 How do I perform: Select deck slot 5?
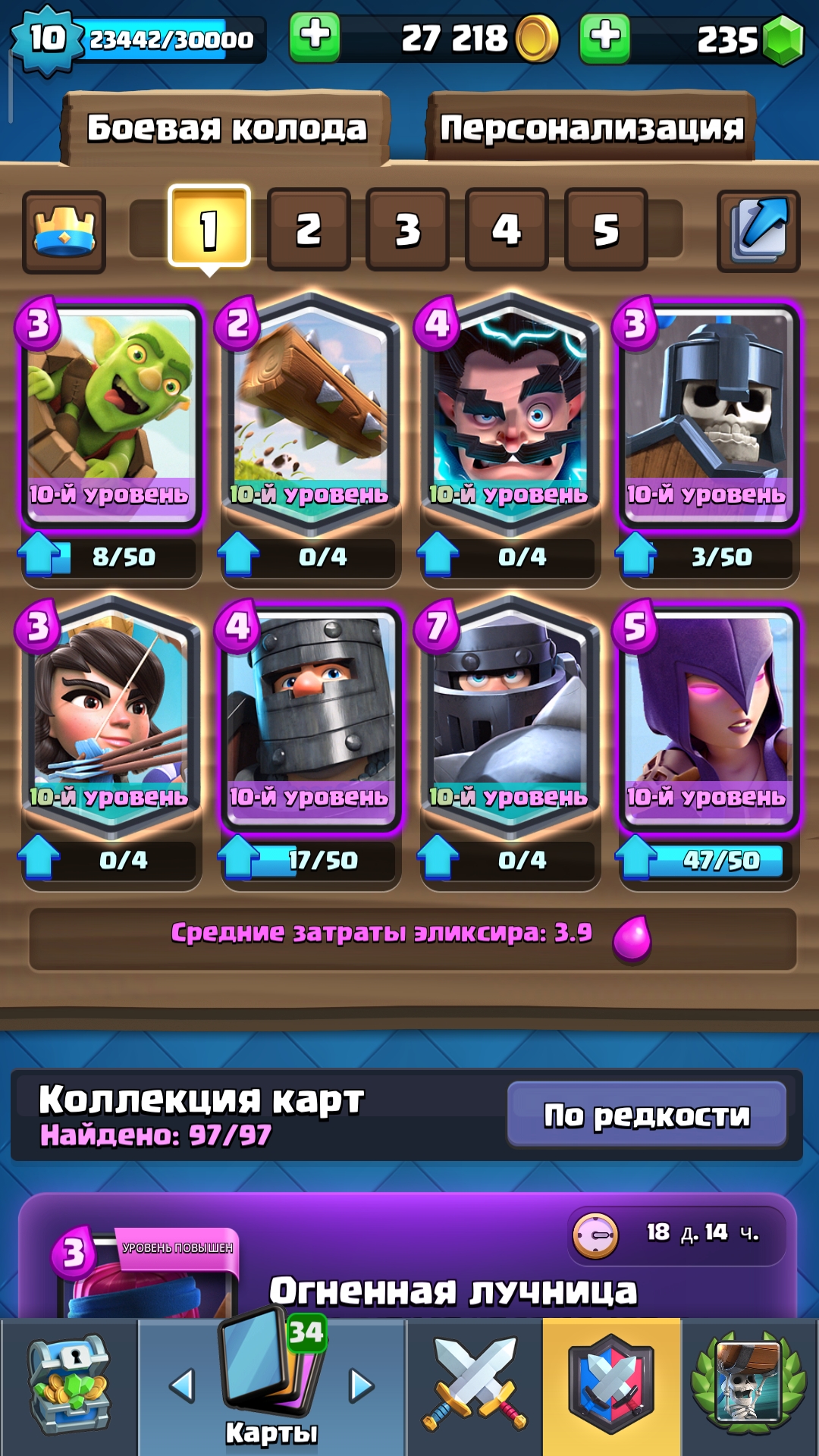(x=606, y=229)
